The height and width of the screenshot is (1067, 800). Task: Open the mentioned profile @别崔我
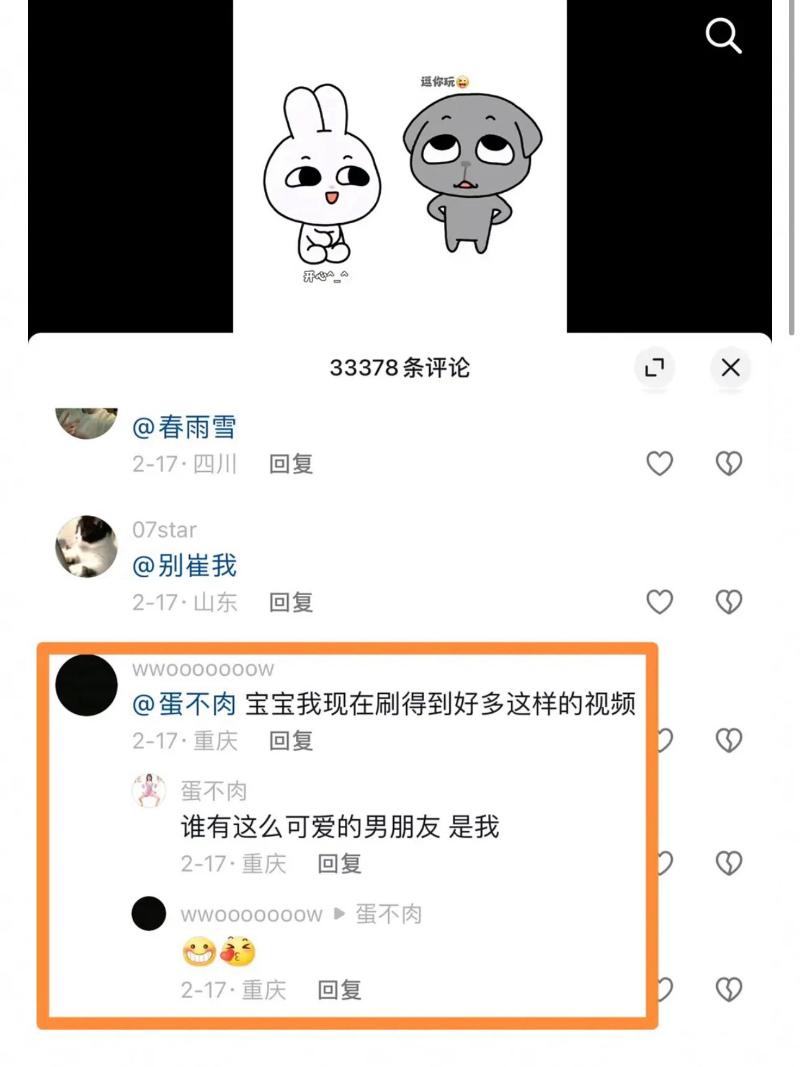pyautogui.click(x=184, y=566)
